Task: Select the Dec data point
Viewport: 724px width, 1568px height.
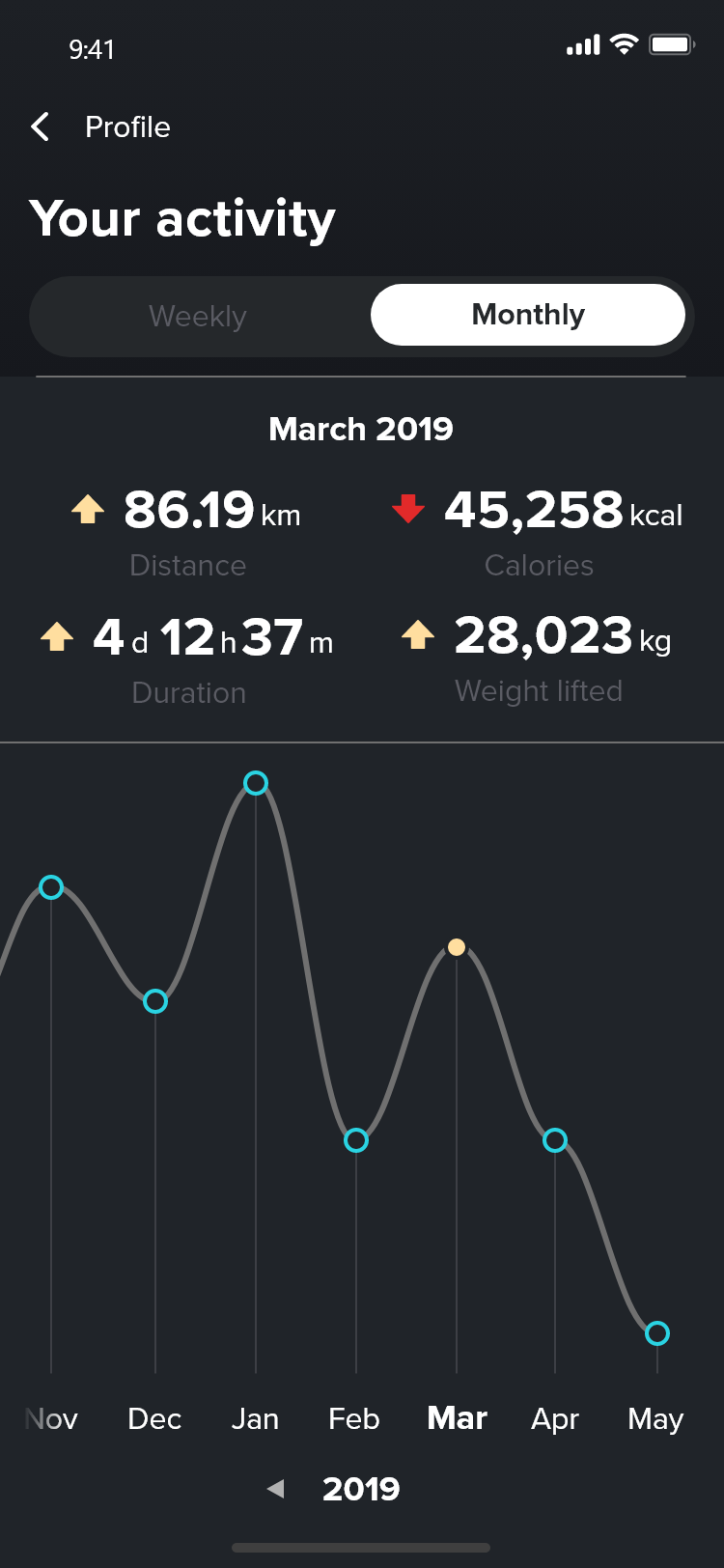Action: point(155,1001)
